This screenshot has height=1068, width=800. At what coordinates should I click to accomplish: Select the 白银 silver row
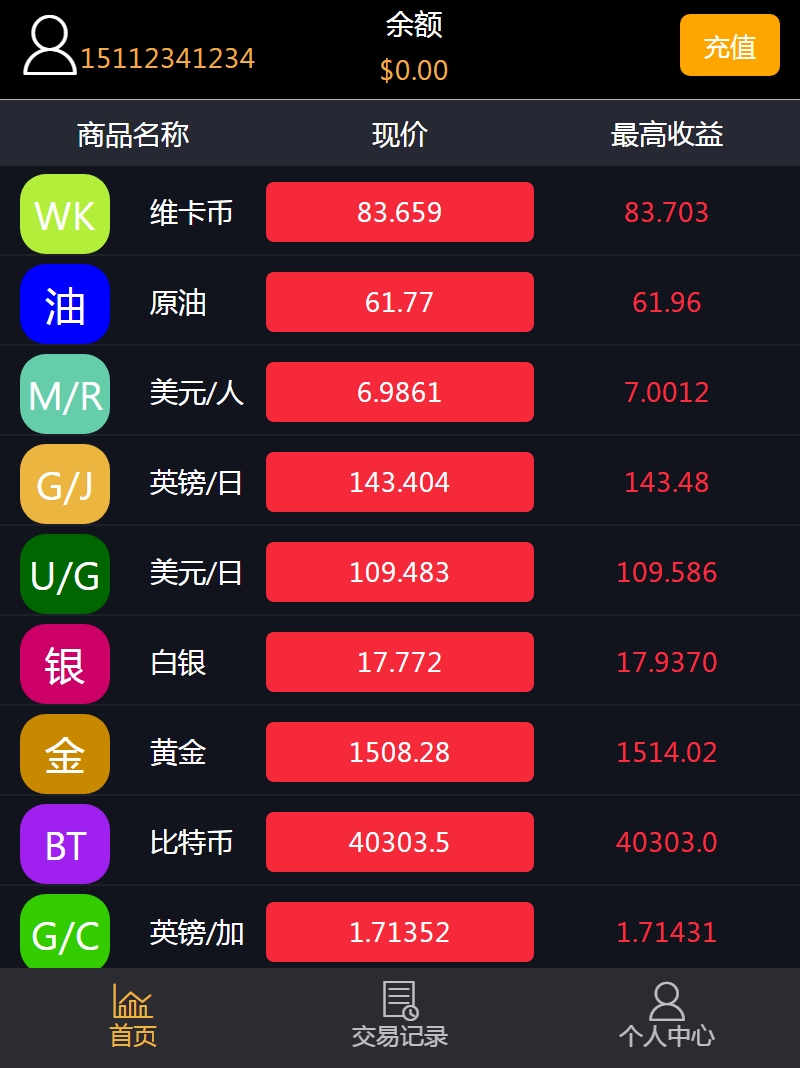pos(399,662)
